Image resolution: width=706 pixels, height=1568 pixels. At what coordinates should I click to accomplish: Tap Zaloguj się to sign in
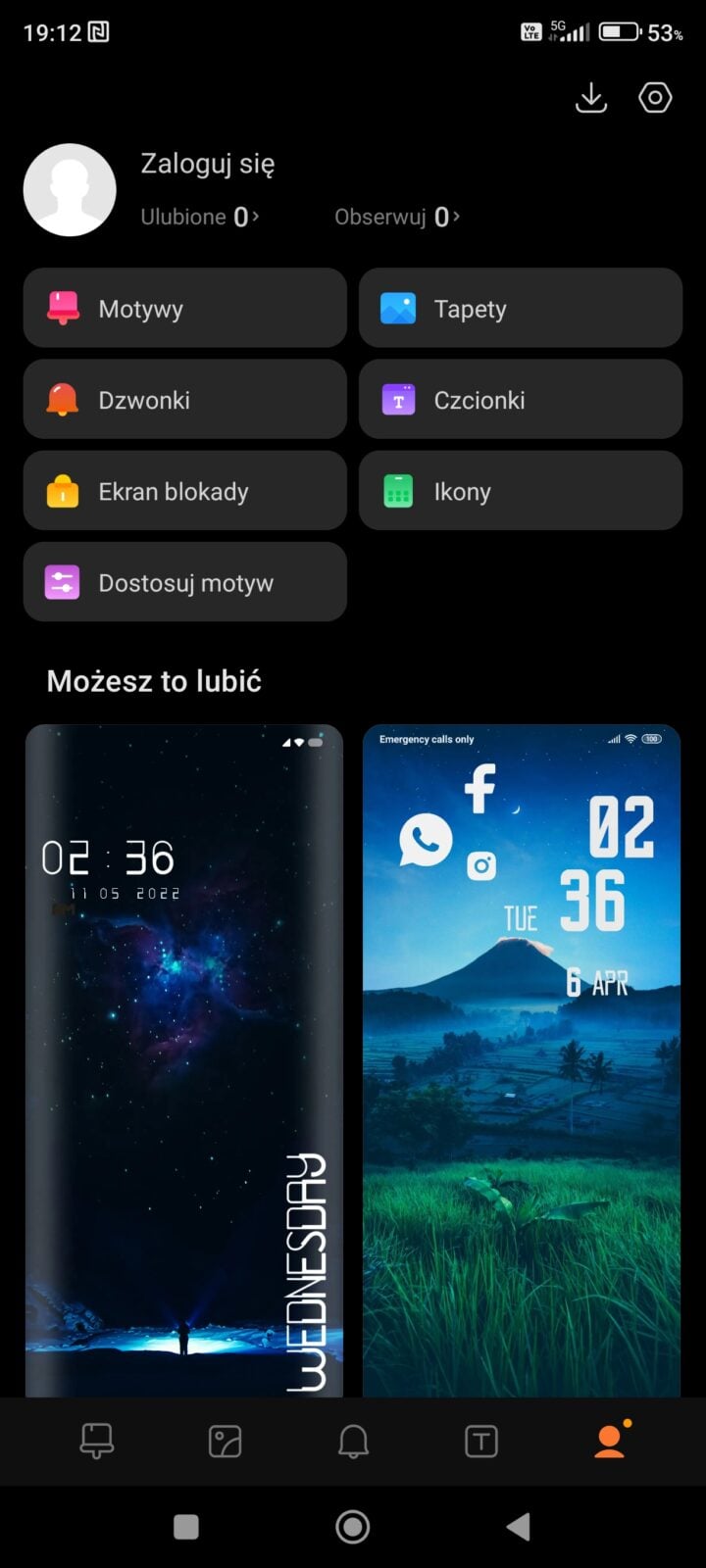208,164
